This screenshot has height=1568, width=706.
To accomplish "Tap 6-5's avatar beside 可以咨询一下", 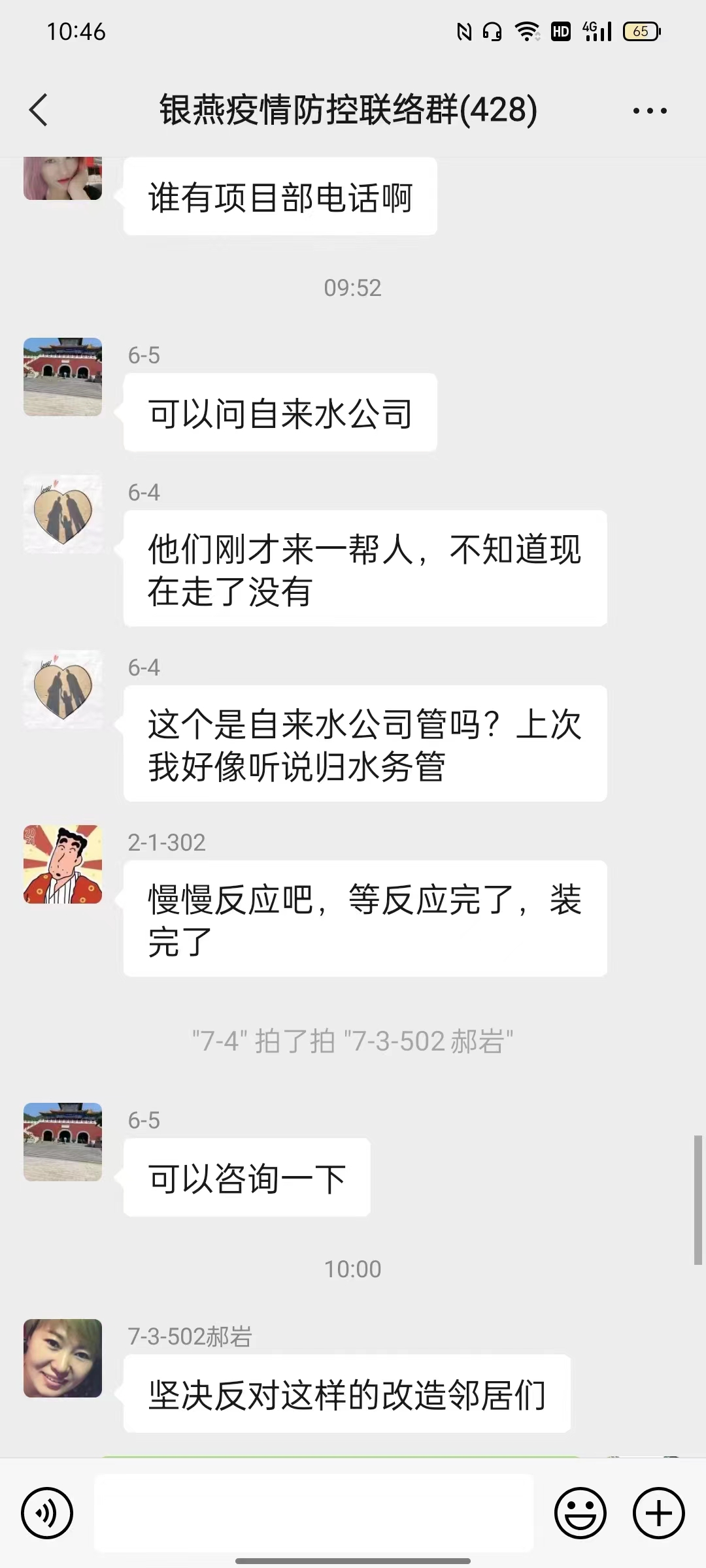I will coord(63,1142).
